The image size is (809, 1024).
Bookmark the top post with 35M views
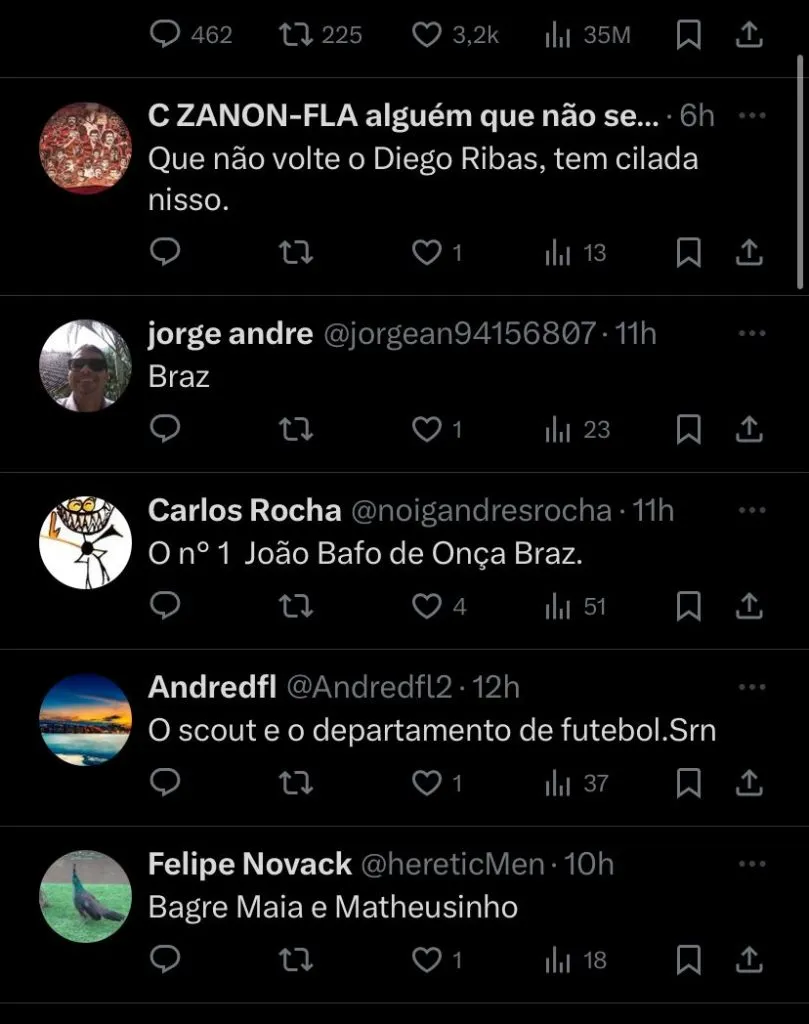point(688,36)
